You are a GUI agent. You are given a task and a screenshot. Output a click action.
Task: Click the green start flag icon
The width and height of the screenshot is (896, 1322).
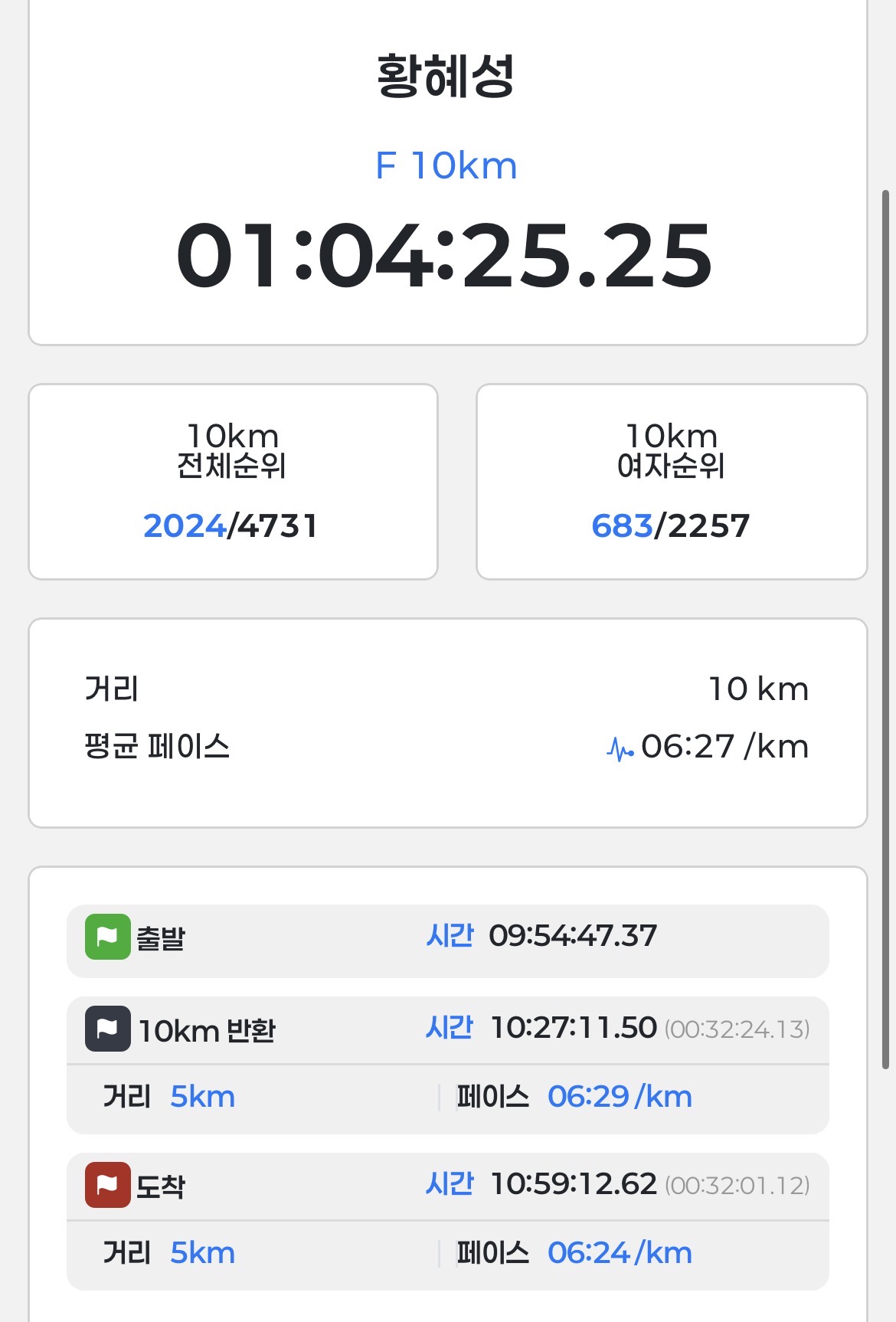[x=107, y=936]
